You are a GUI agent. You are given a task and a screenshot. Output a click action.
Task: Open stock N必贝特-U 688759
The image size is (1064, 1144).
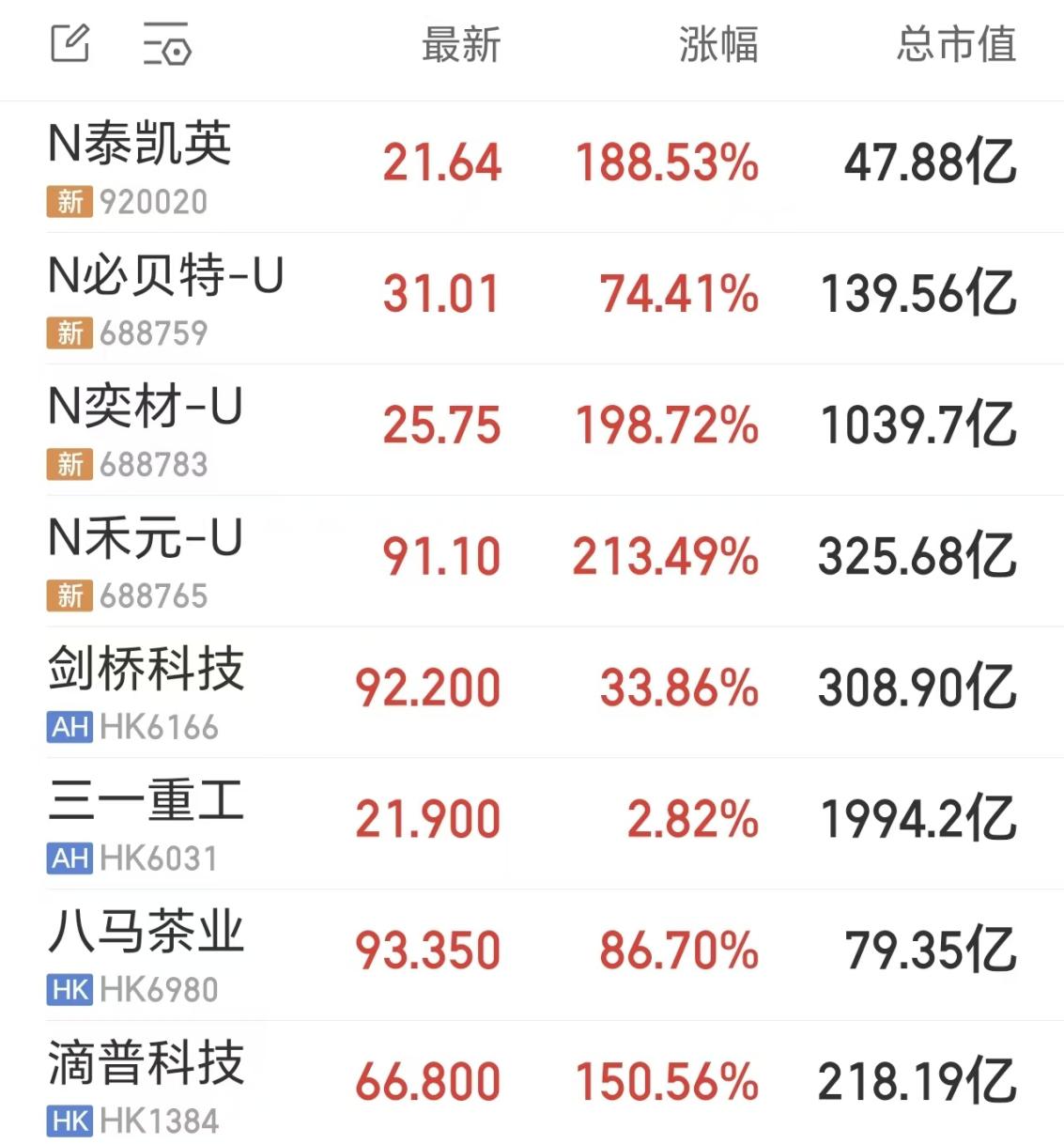coord(532,299)
